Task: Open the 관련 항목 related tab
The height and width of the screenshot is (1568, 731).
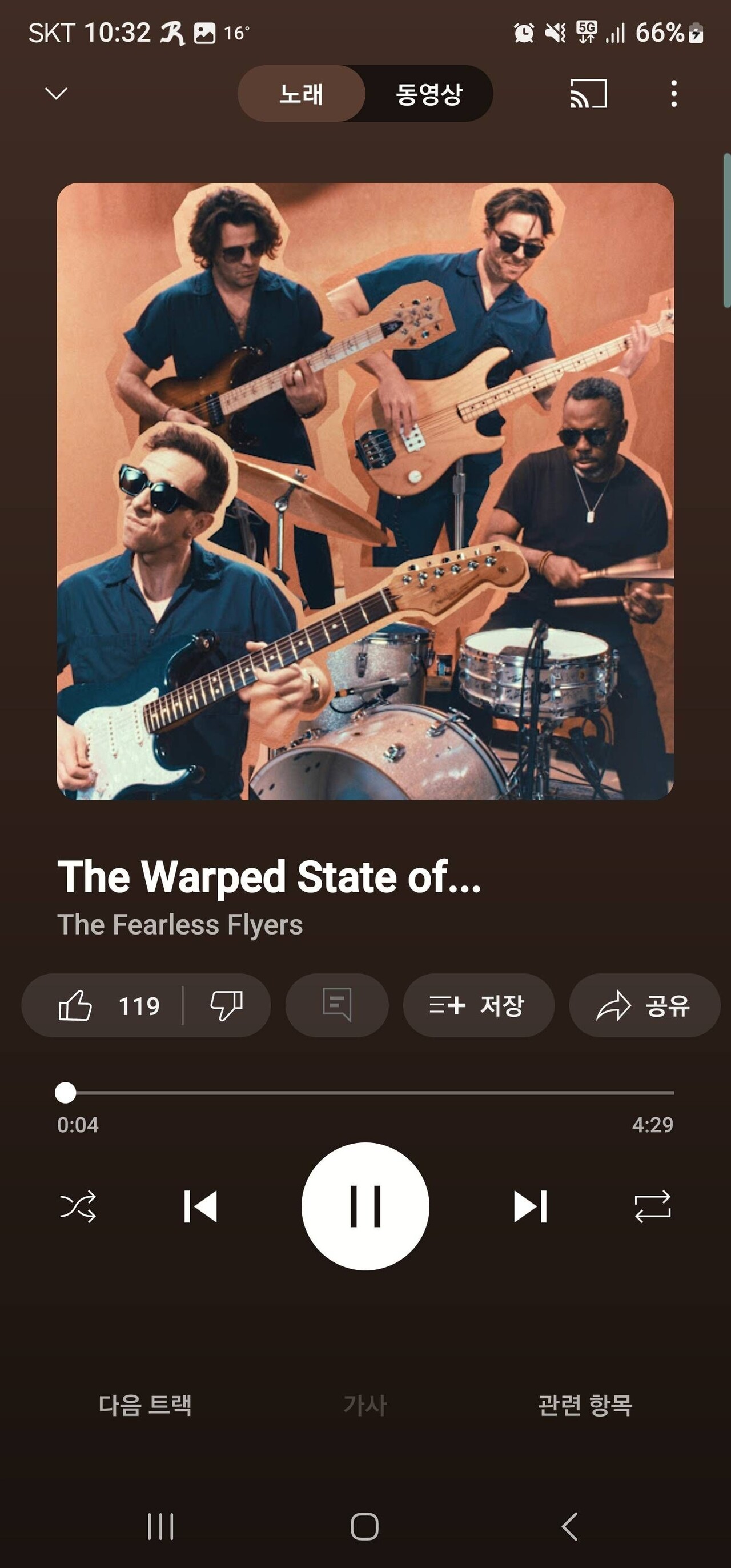Action: click(x=585, y=1405)
